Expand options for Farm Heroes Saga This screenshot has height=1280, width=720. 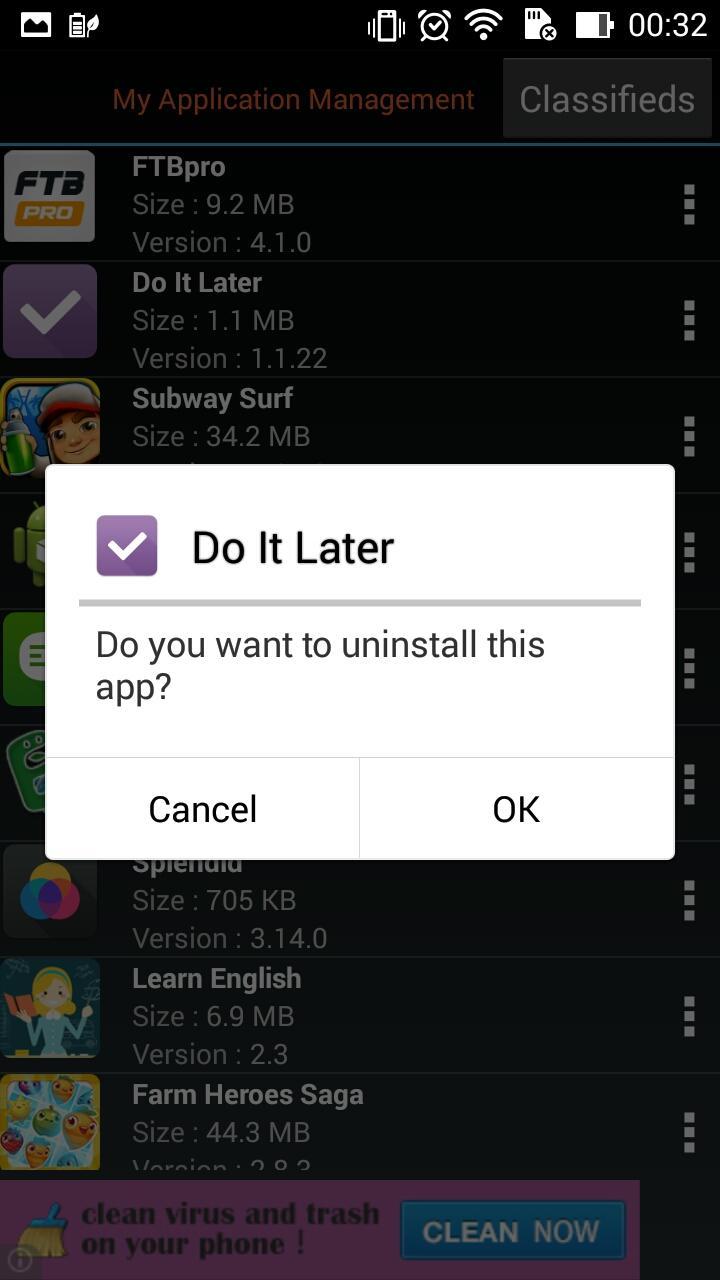pos(690,1131)
